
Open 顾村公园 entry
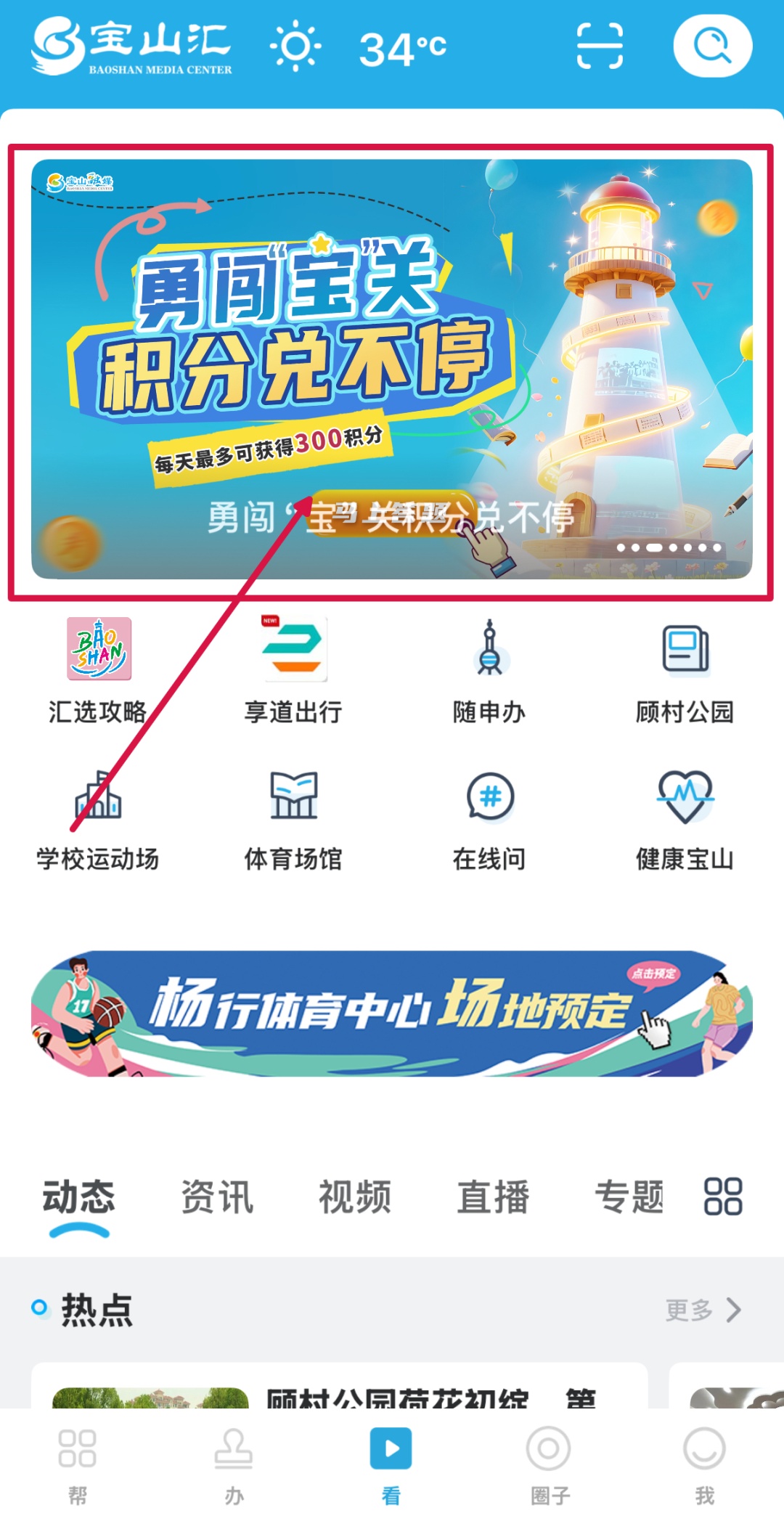click(x=685, y=669)
